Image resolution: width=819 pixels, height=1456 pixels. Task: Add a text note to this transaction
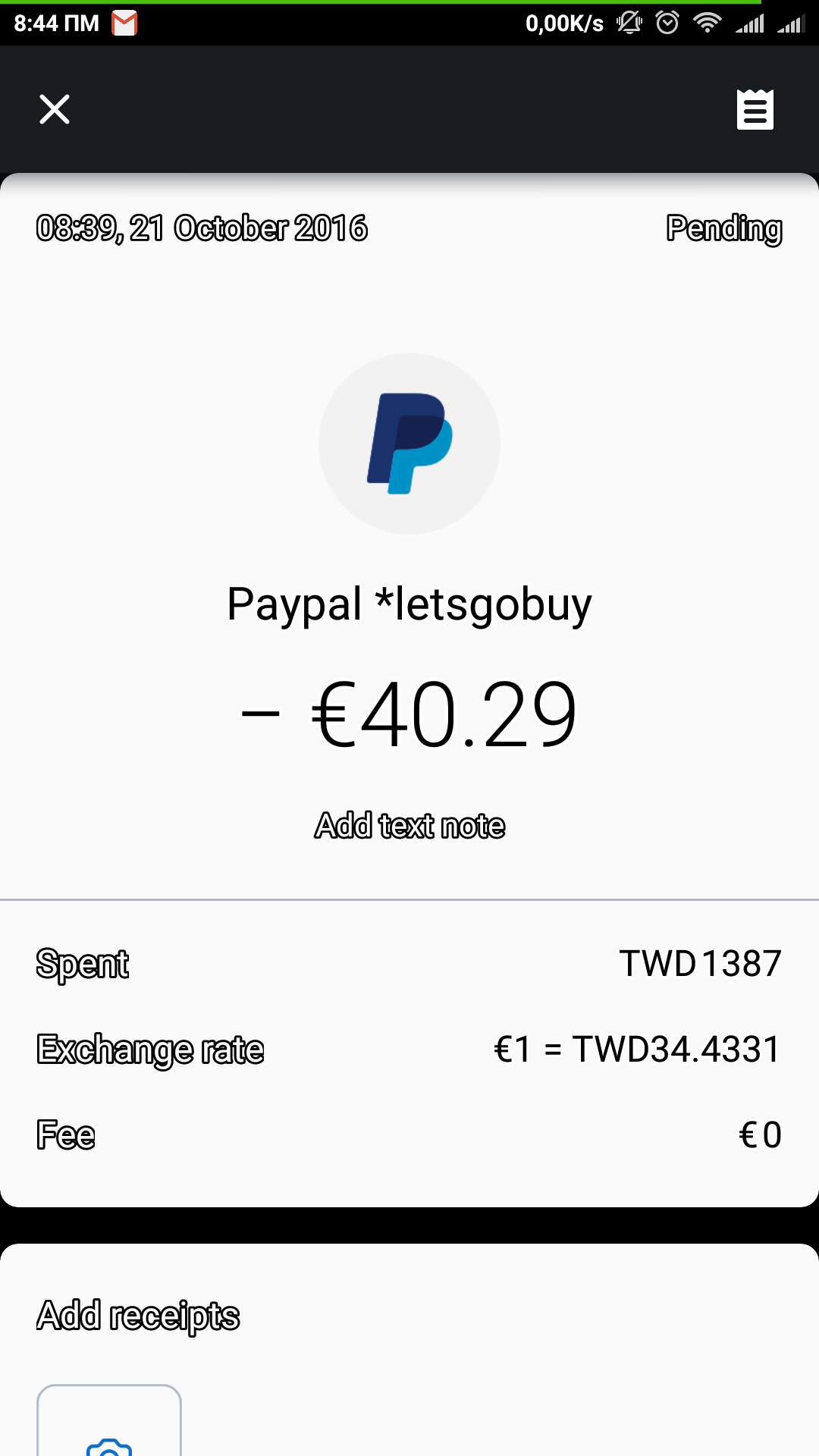[409, 826]
